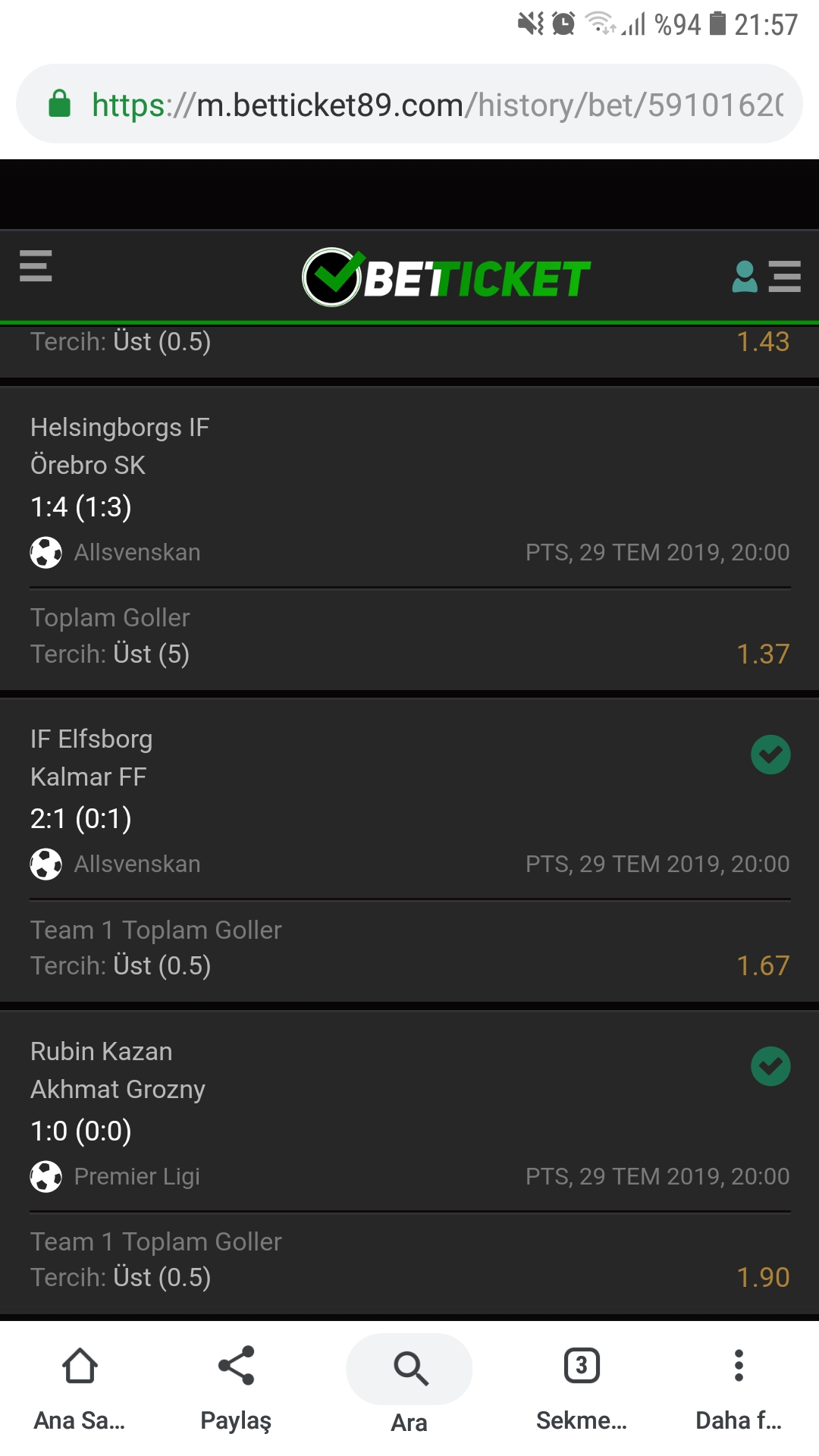Open Ara search in browser toolbar
This screenshot has height=1456, width=819.
409,1388
